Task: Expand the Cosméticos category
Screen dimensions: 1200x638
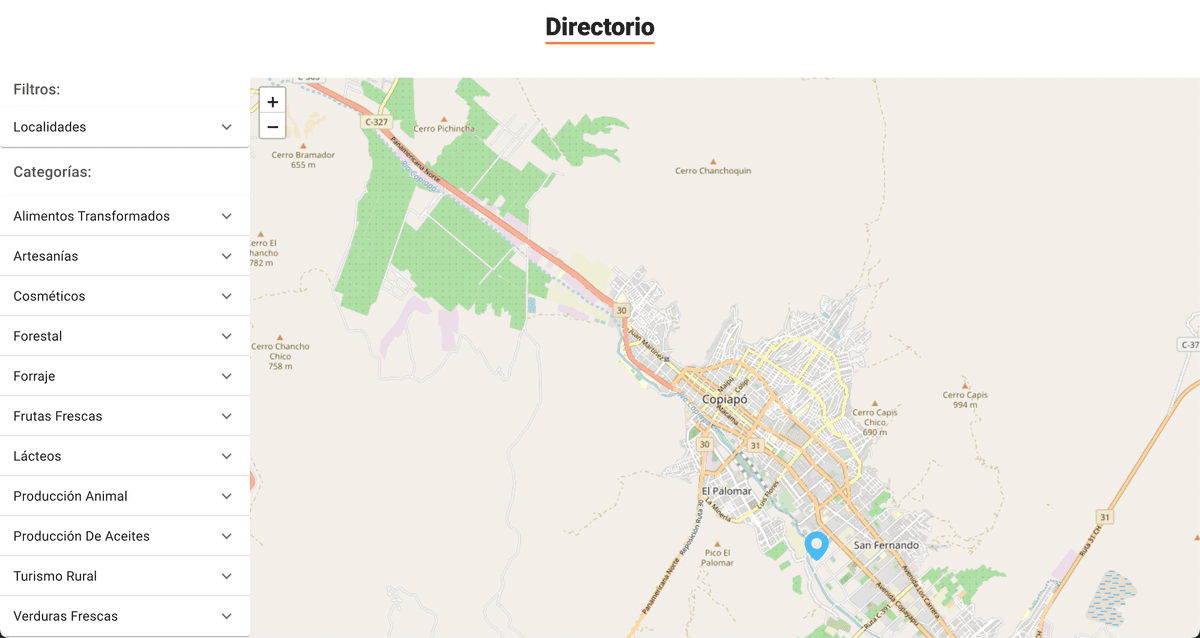Action: [124, 296]
